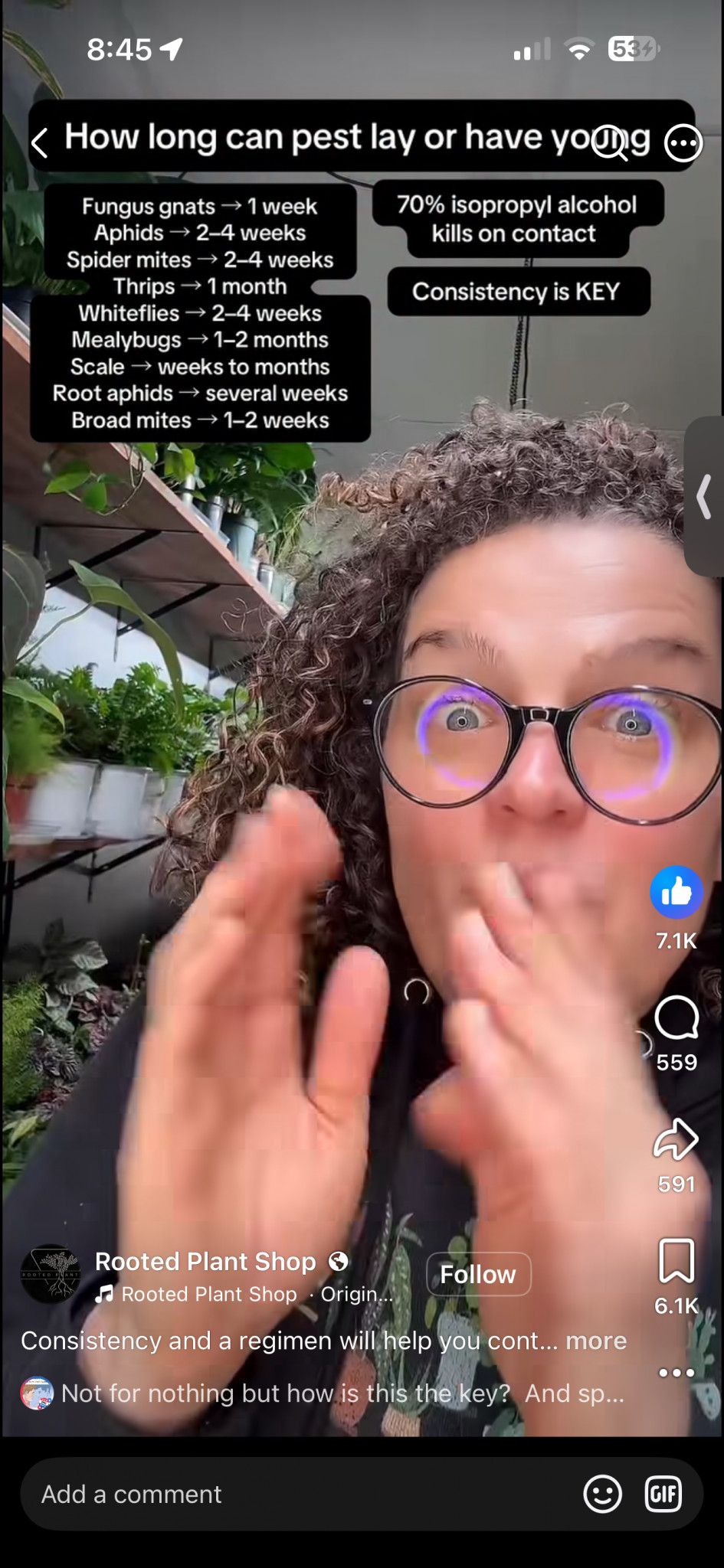The image size is (724, 1568).
Task: Open the side panel arrow handle
Action: tap(704, 496)
